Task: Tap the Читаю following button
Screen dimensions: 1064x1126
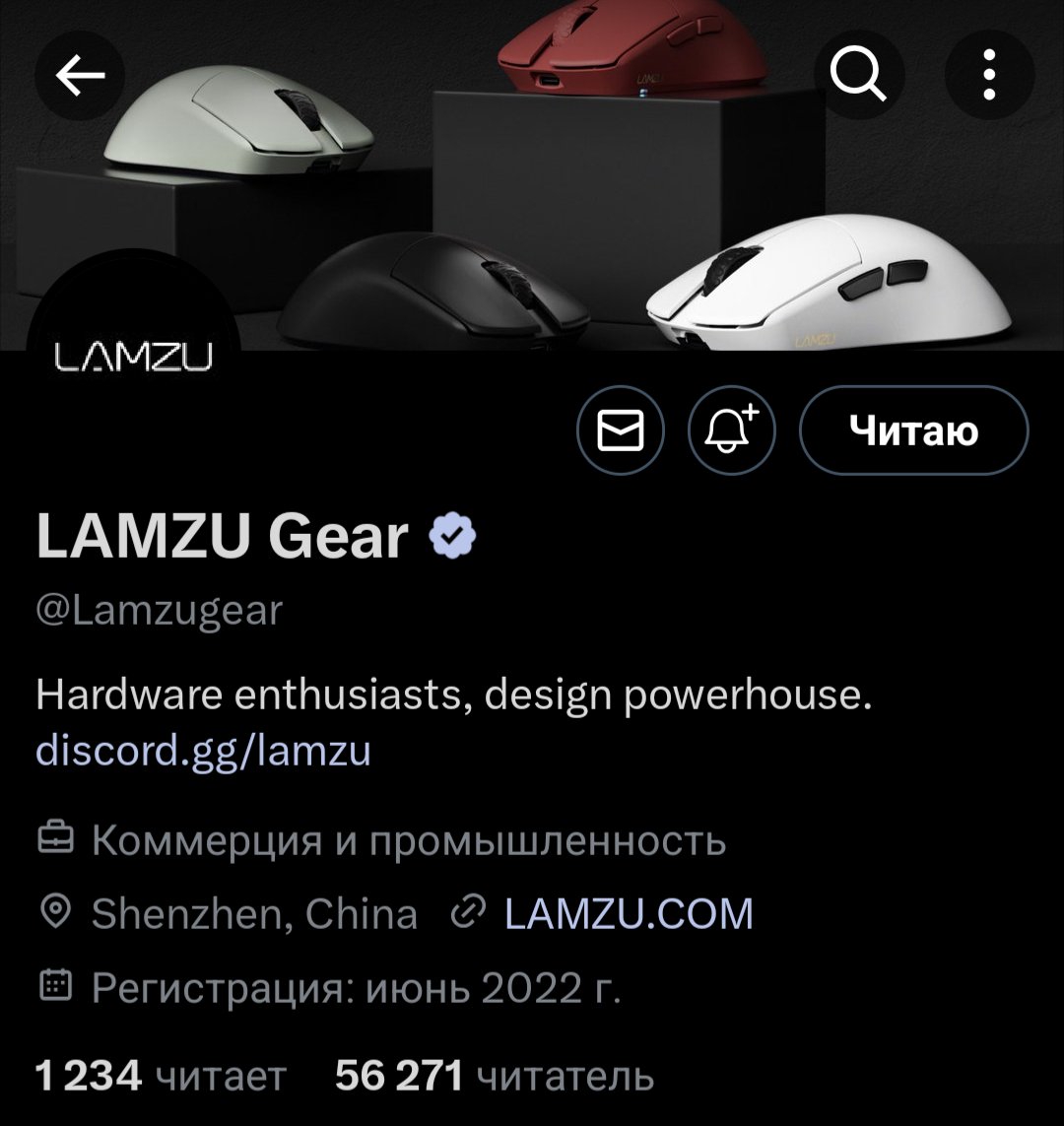Action: tap(914, 431)
